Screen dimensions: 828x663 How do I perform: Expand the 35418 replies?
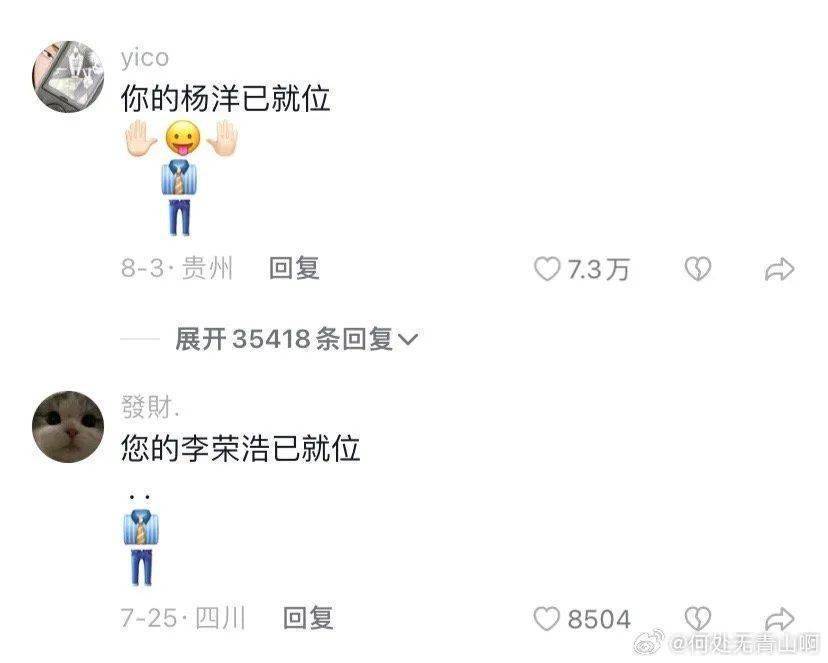(296, 340)
